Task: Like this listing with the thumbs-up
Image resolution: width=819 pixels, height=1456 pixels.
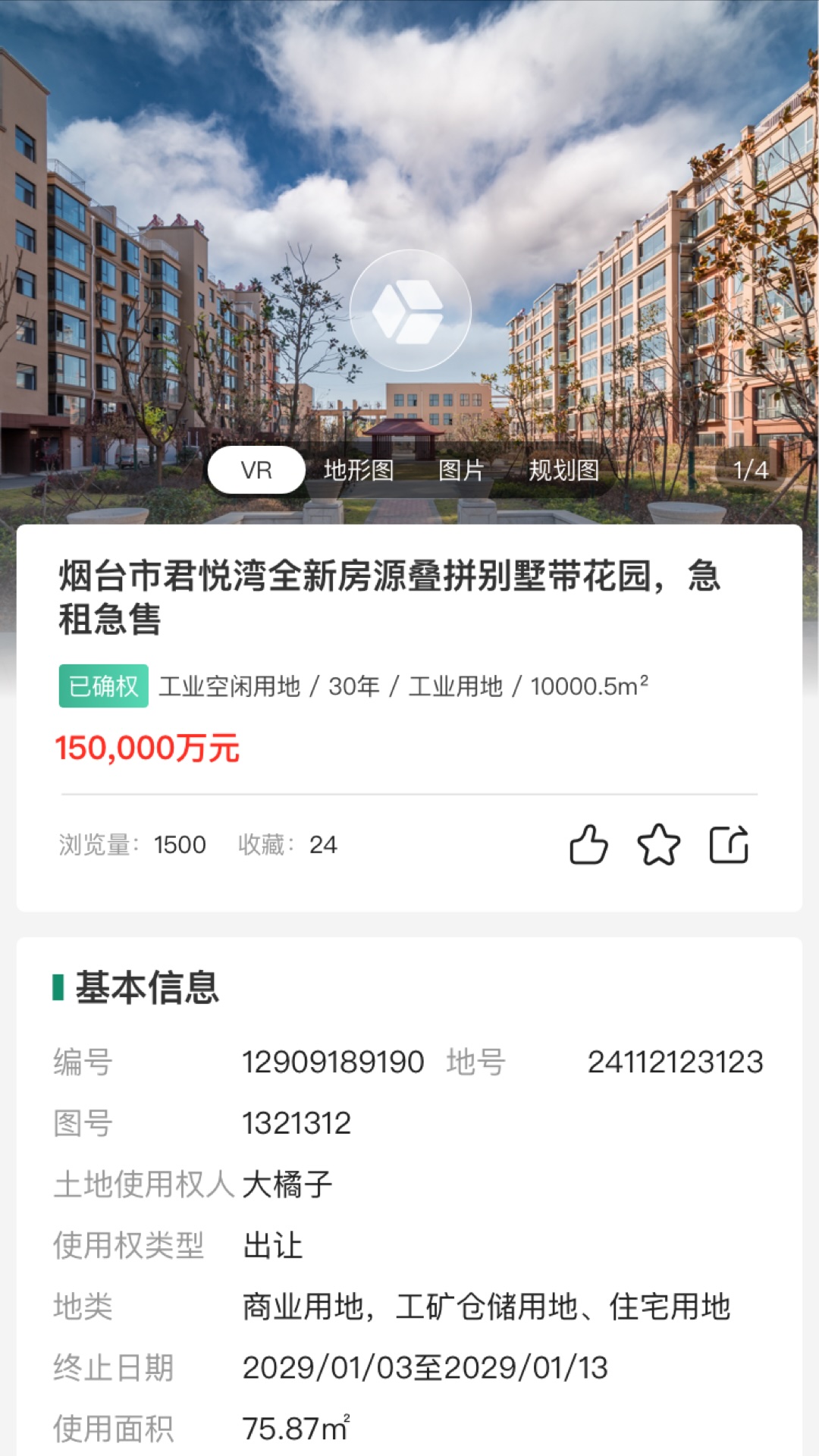Action: point(588,845)
